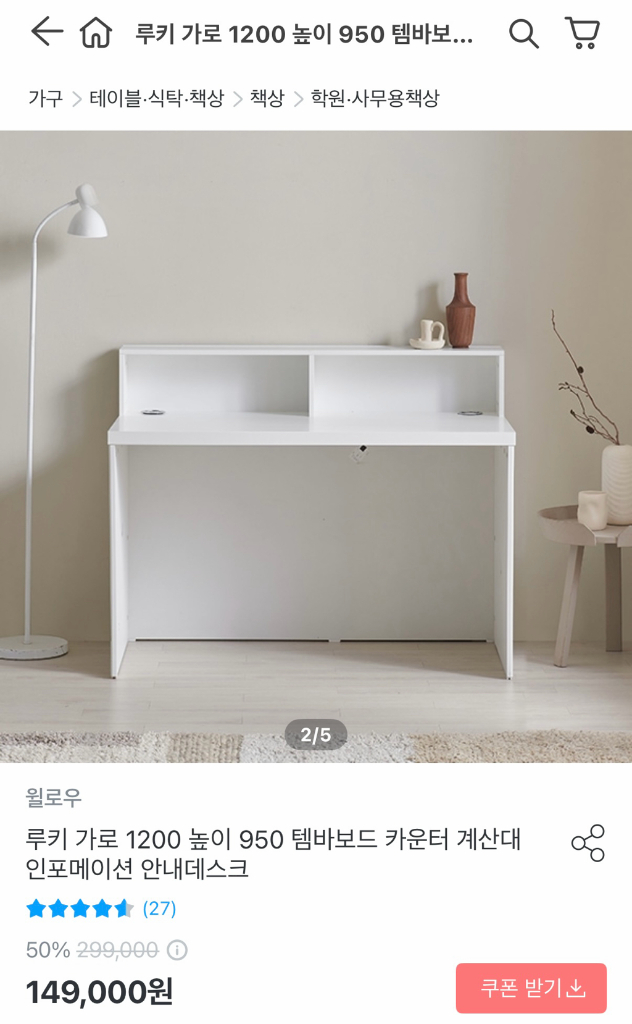Share this product
632x1024 pixels.
[588, 843]
